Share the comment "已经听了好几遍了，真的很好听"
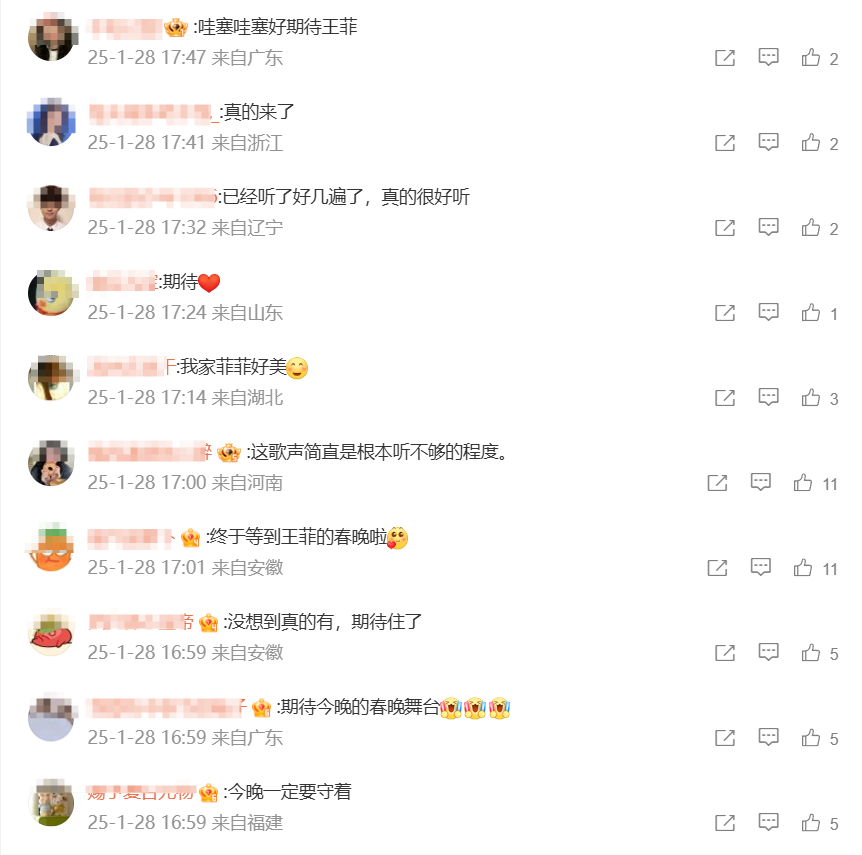Viewport: 862px width, 855px height. [725, 228]
